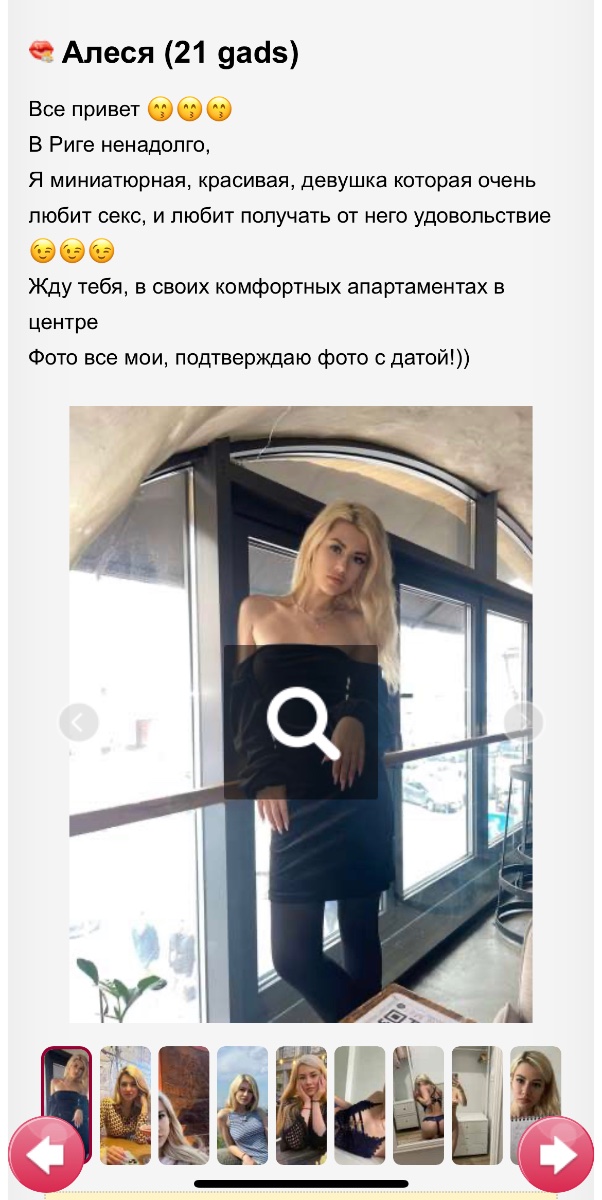Viewport: 602px width, 1200px height.
Task: Show the next photo in the gallery
Action: pos(523,721)
